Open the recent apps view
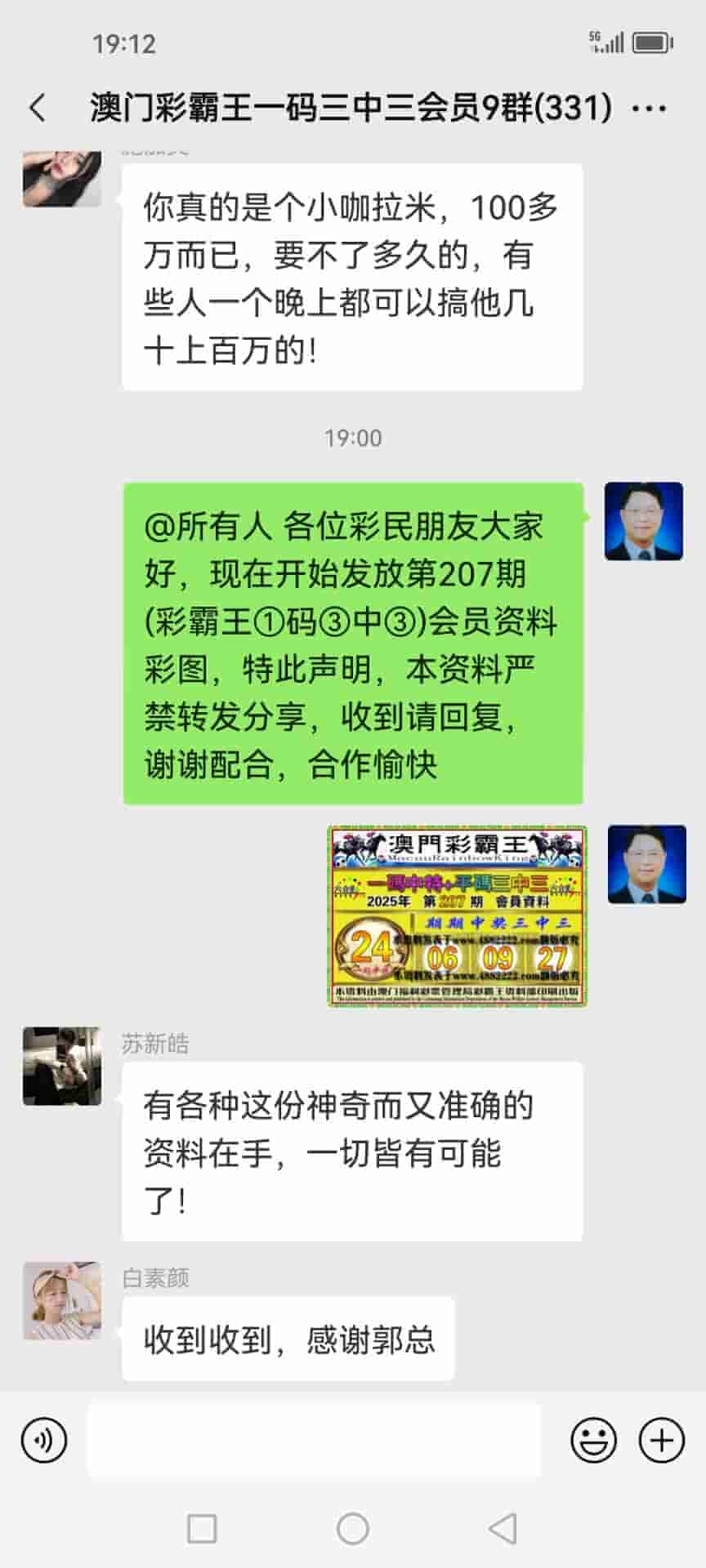The image size is (706, 1568). [202, 1528]
